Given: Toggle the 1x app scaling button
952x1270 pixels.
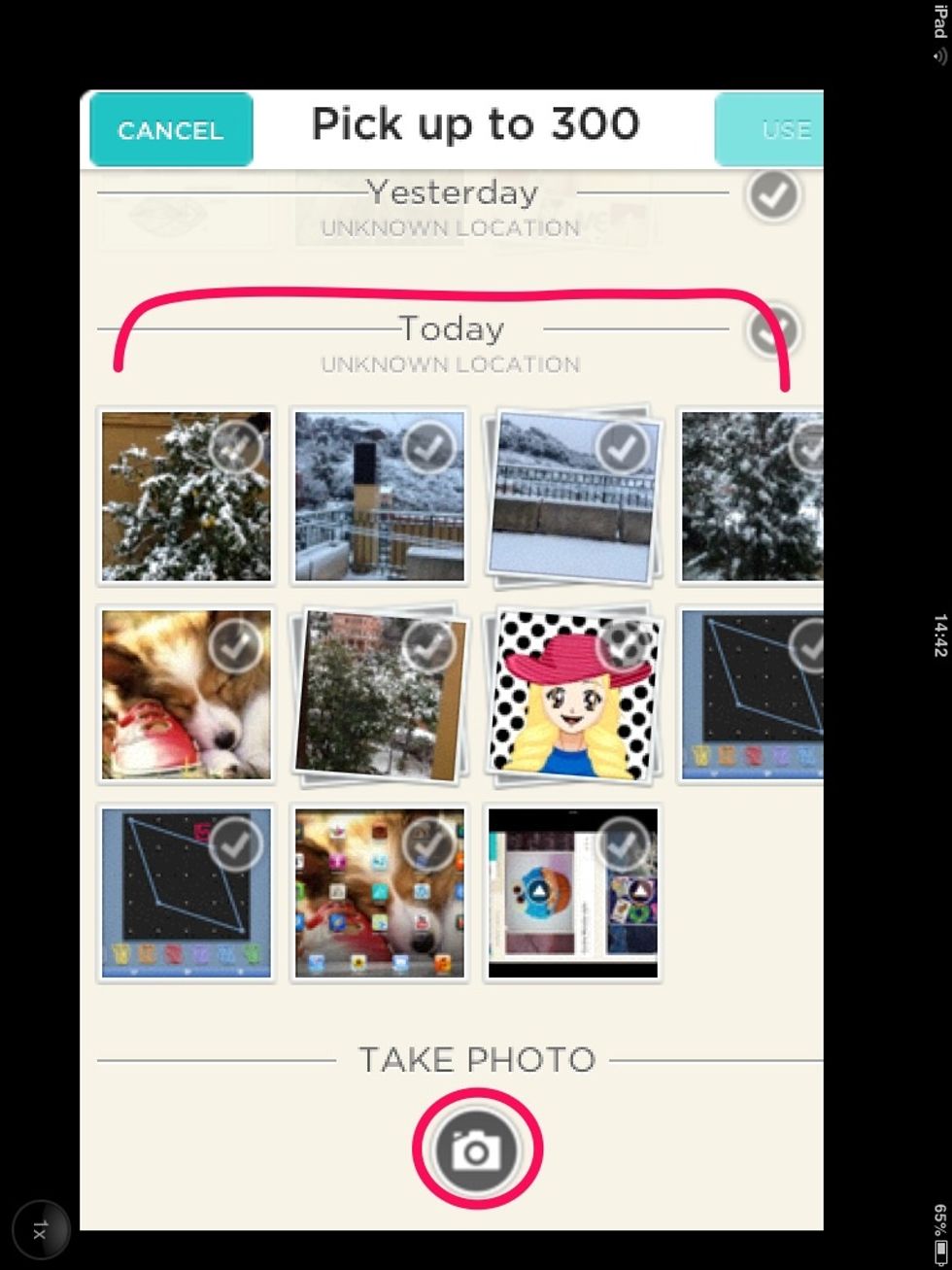Looking at the screenshot, I should 40,1231.
